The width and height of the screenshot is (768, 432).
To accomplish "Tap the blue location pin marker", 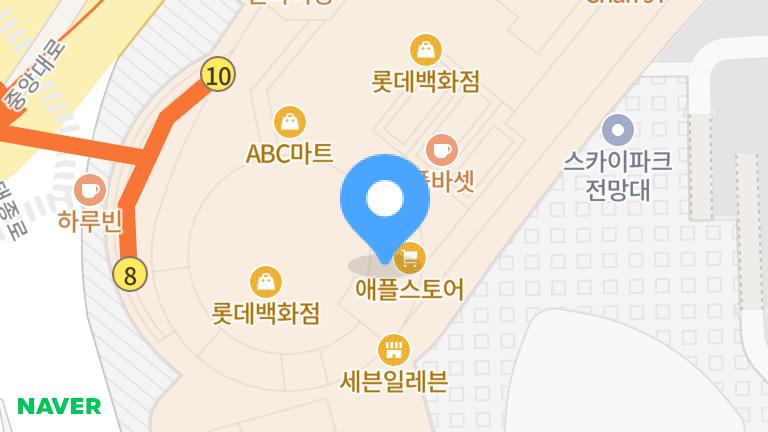I will [x=385, y=201].
